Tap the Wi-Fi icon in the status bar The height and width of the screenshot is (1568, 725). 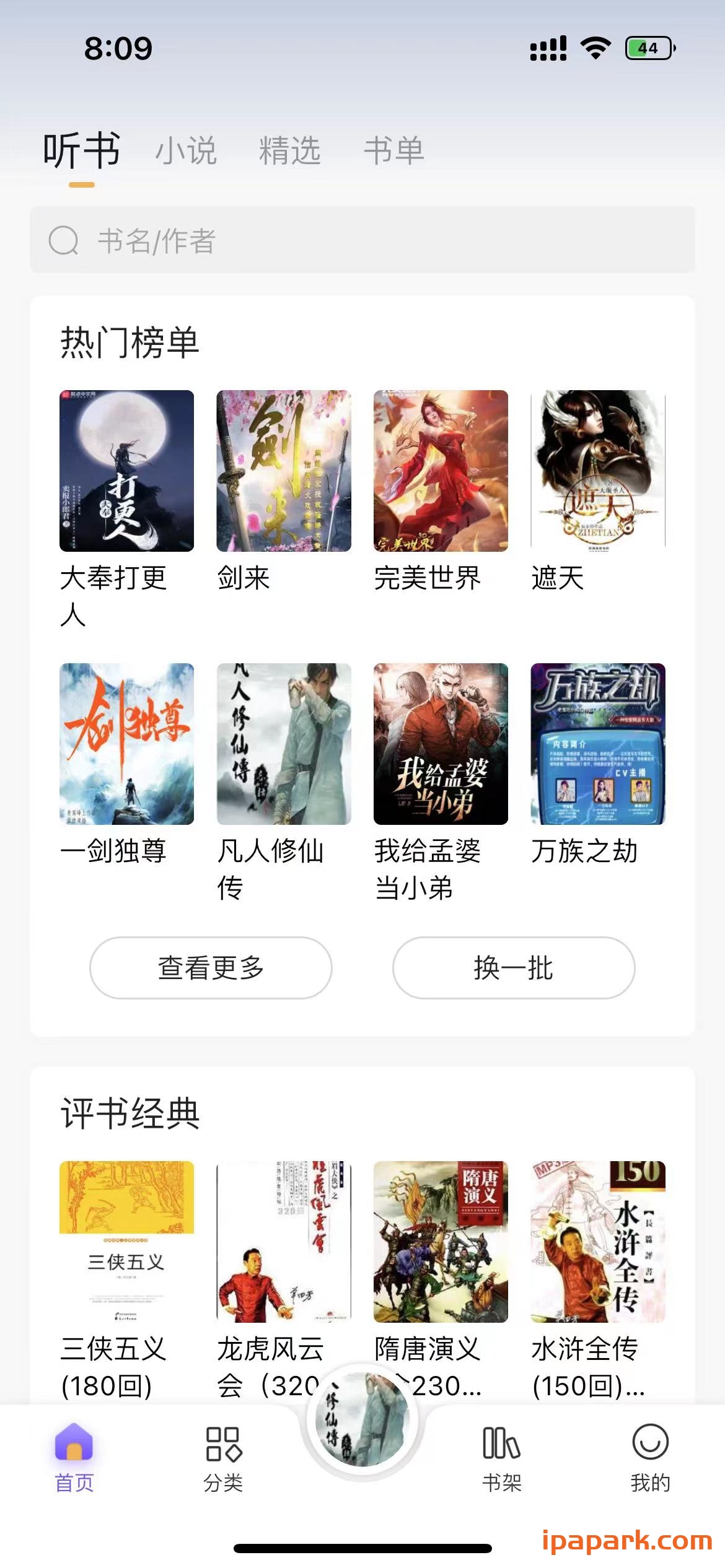[594, 46]
